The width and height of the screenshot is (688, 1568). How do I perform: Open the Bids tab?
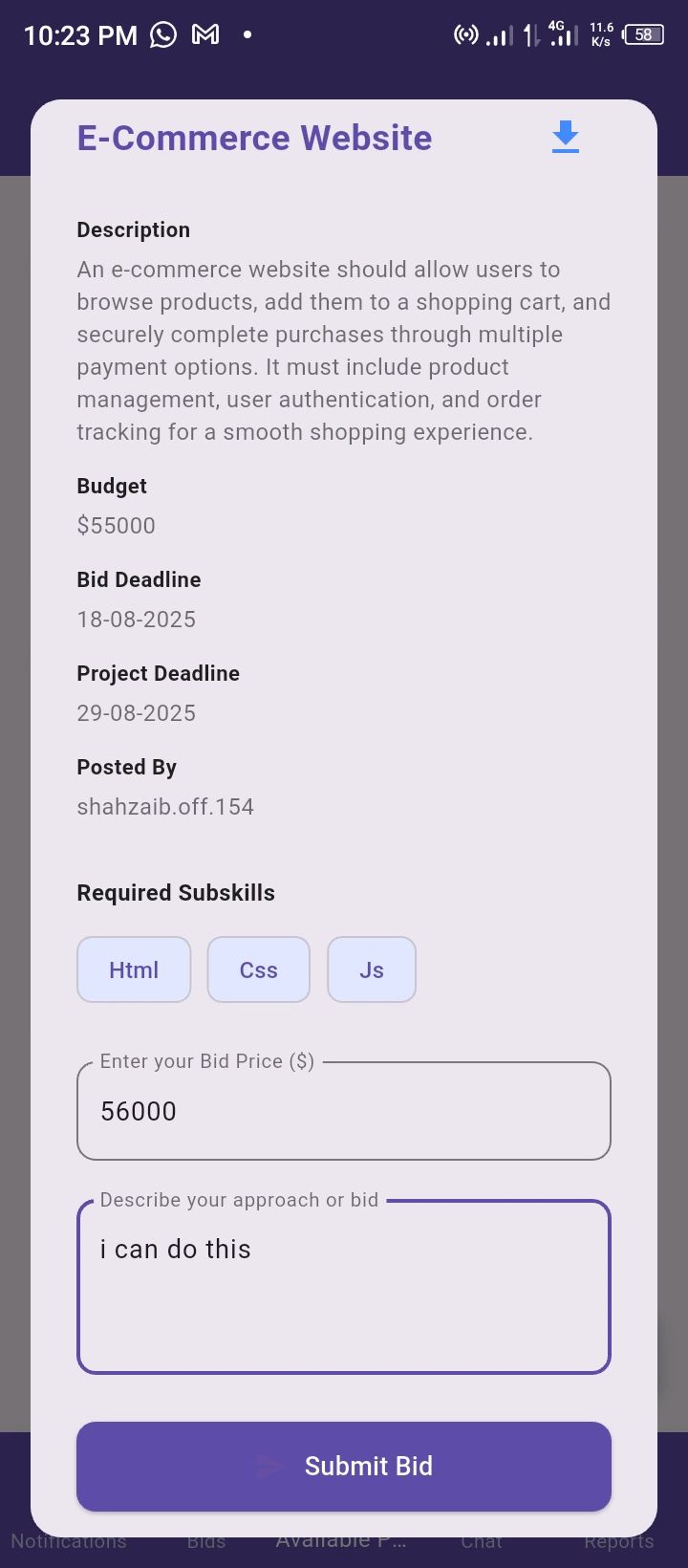205,1541
